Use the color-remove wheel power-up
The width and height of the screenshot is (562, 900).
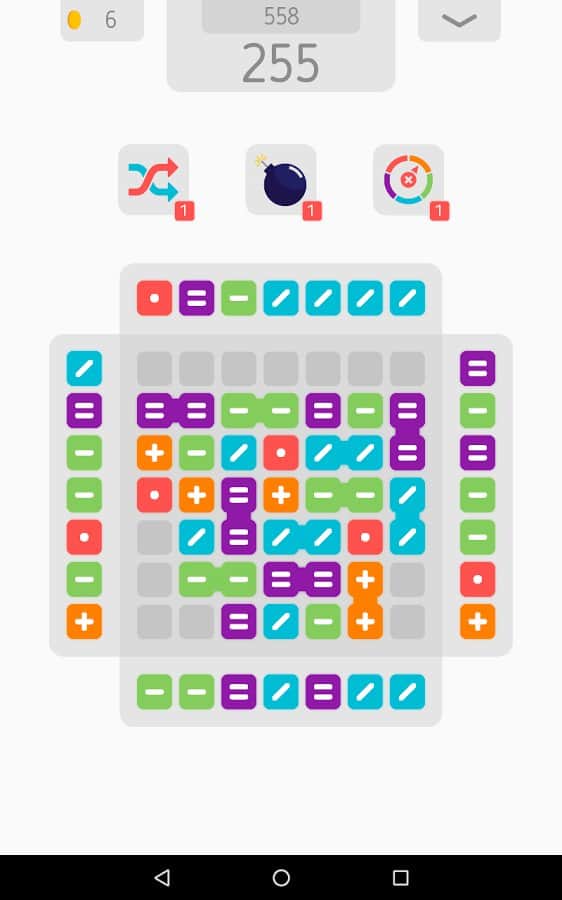point(409,180)
